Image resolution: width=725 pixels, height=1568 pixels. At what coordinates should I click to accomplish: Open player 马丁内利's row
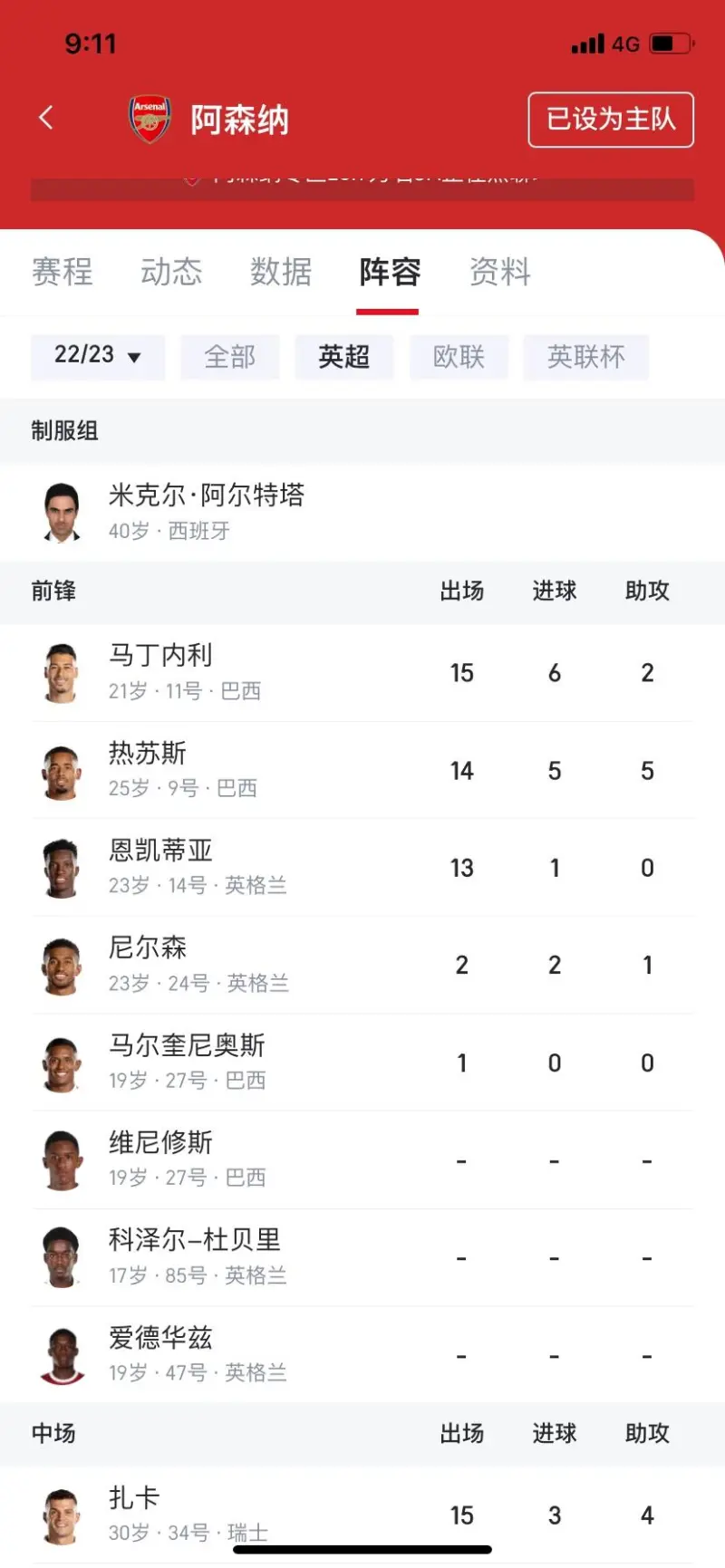pyautogui.click(x=362, y=673)
